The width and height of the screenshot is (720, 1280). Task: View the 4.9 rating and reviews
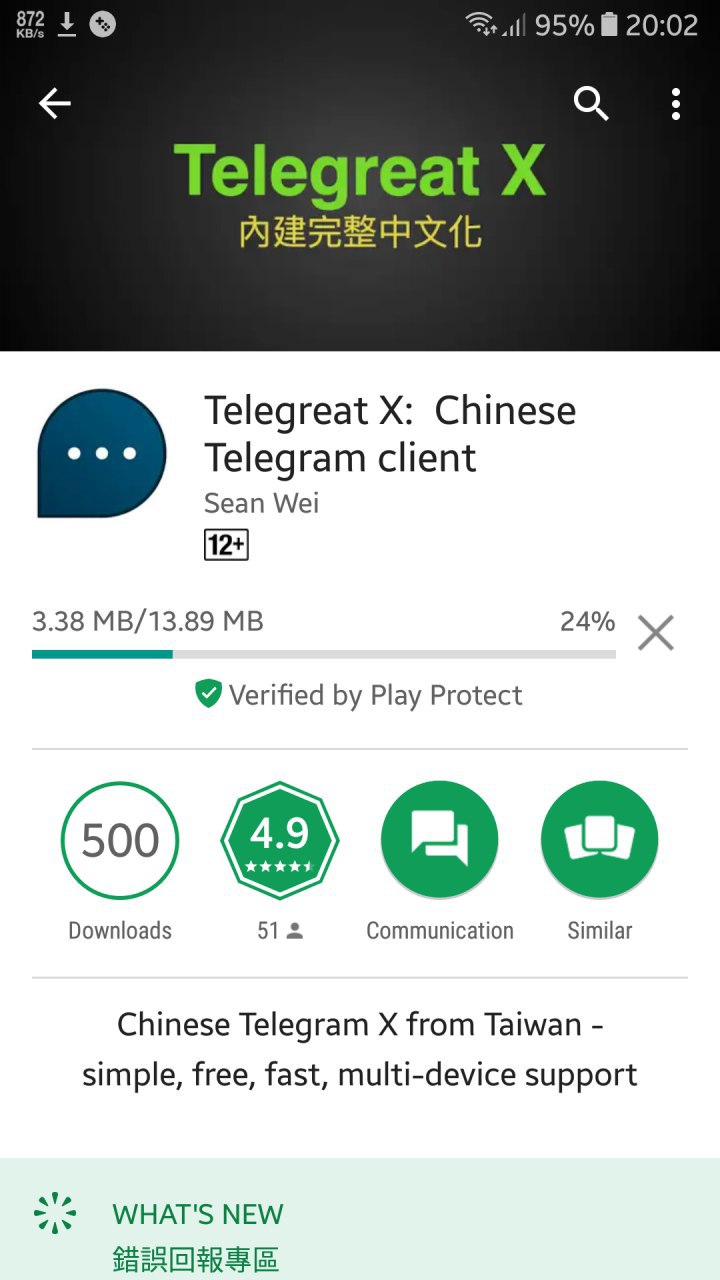280,841
